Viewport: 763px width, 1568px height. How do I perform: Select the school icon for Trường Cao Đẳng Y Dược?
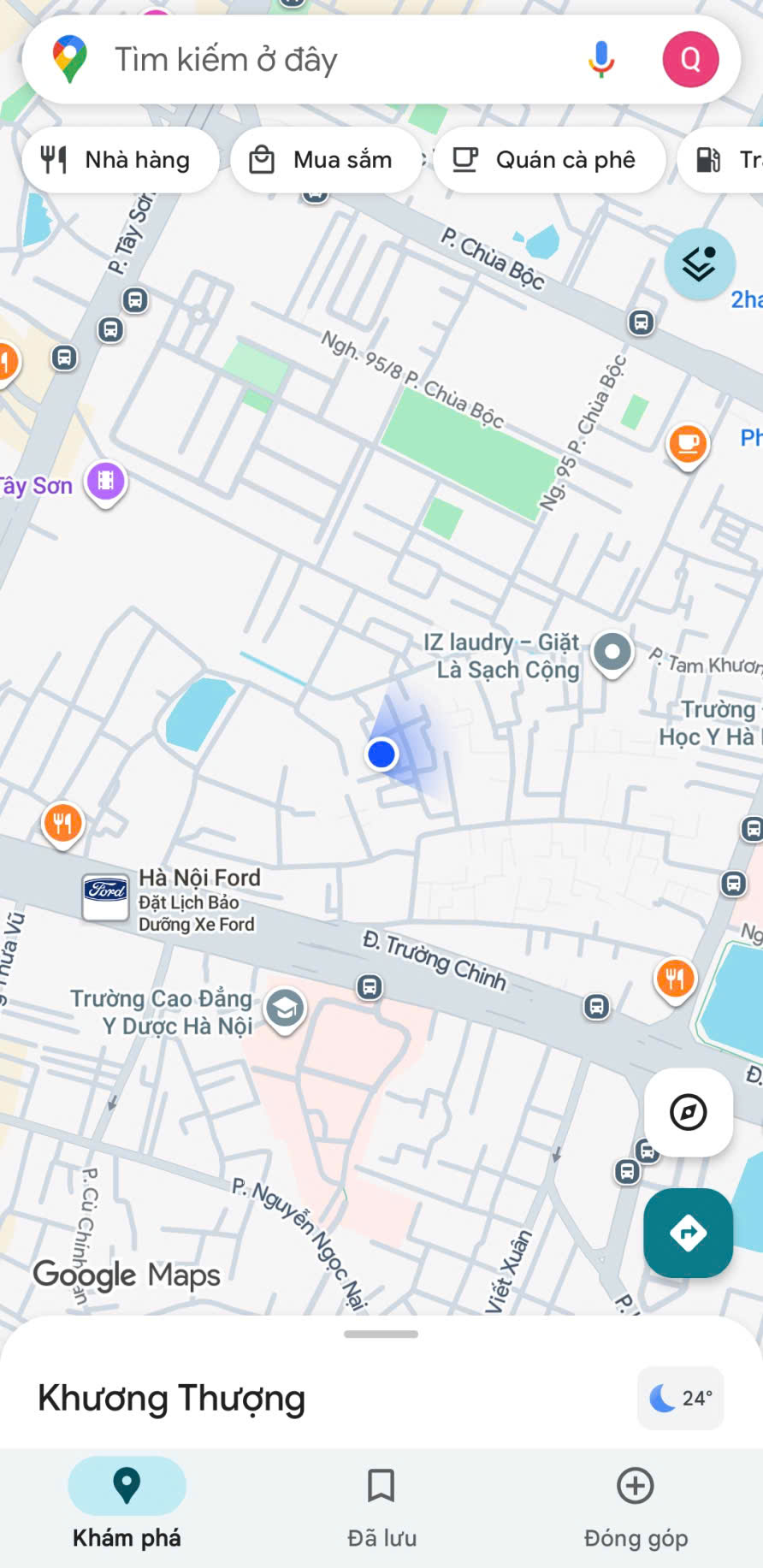pos(286,1009)
